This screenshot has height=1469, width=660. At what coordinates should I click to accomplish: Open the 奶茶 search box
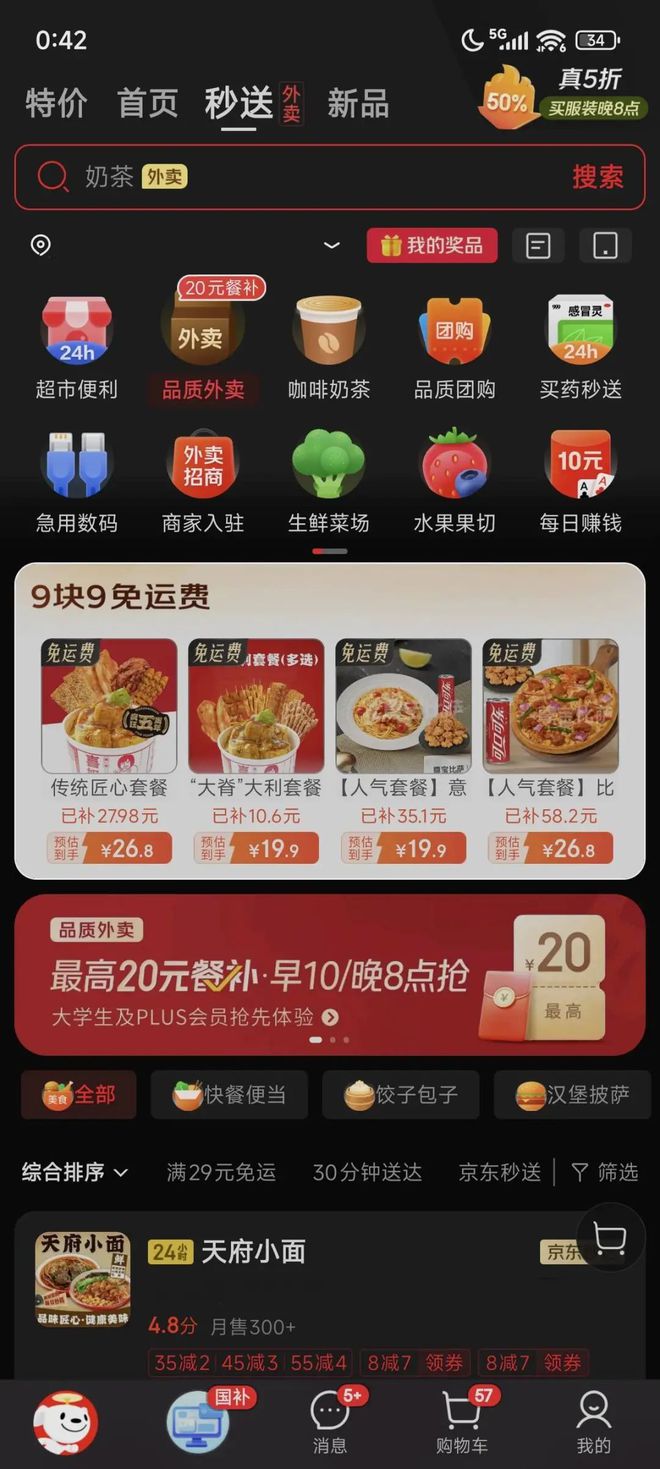tap(300, 177)
